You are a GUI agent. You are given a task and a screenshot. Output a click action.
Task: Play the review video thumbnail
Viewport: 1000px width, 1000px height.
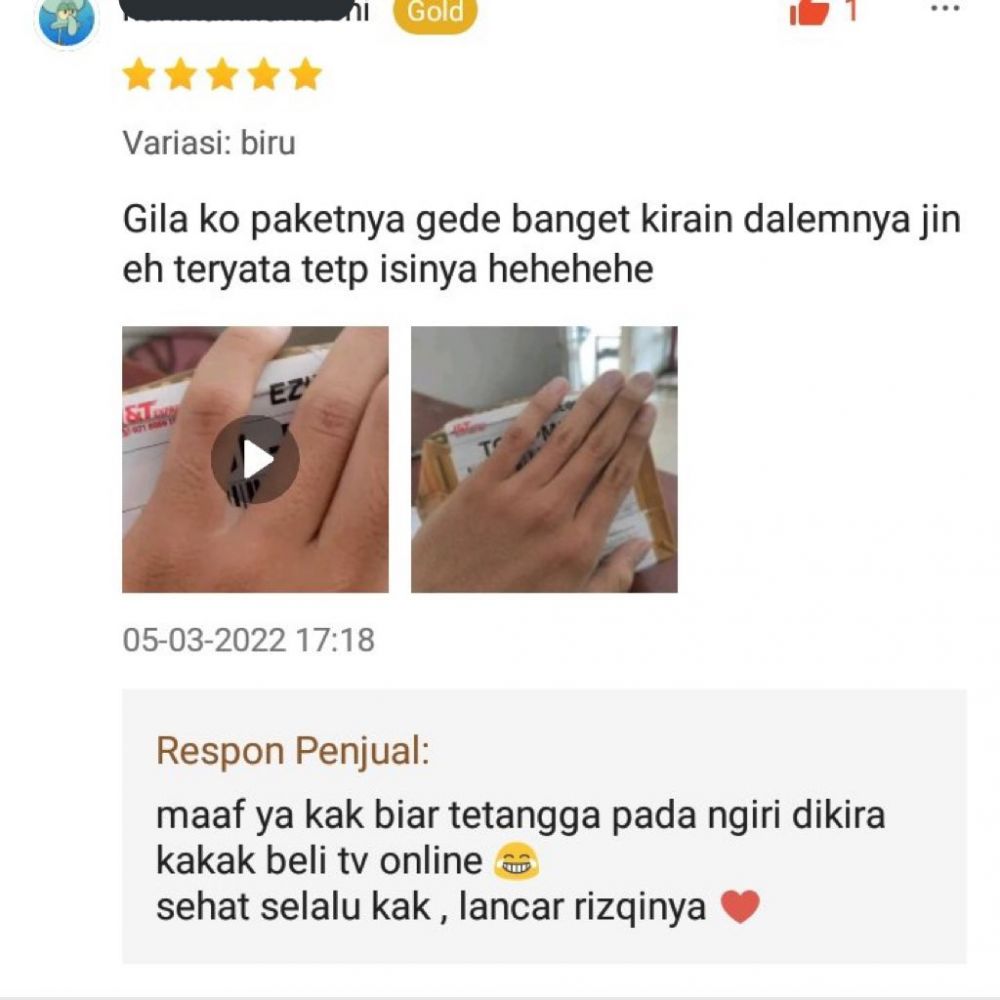point(255,459)
